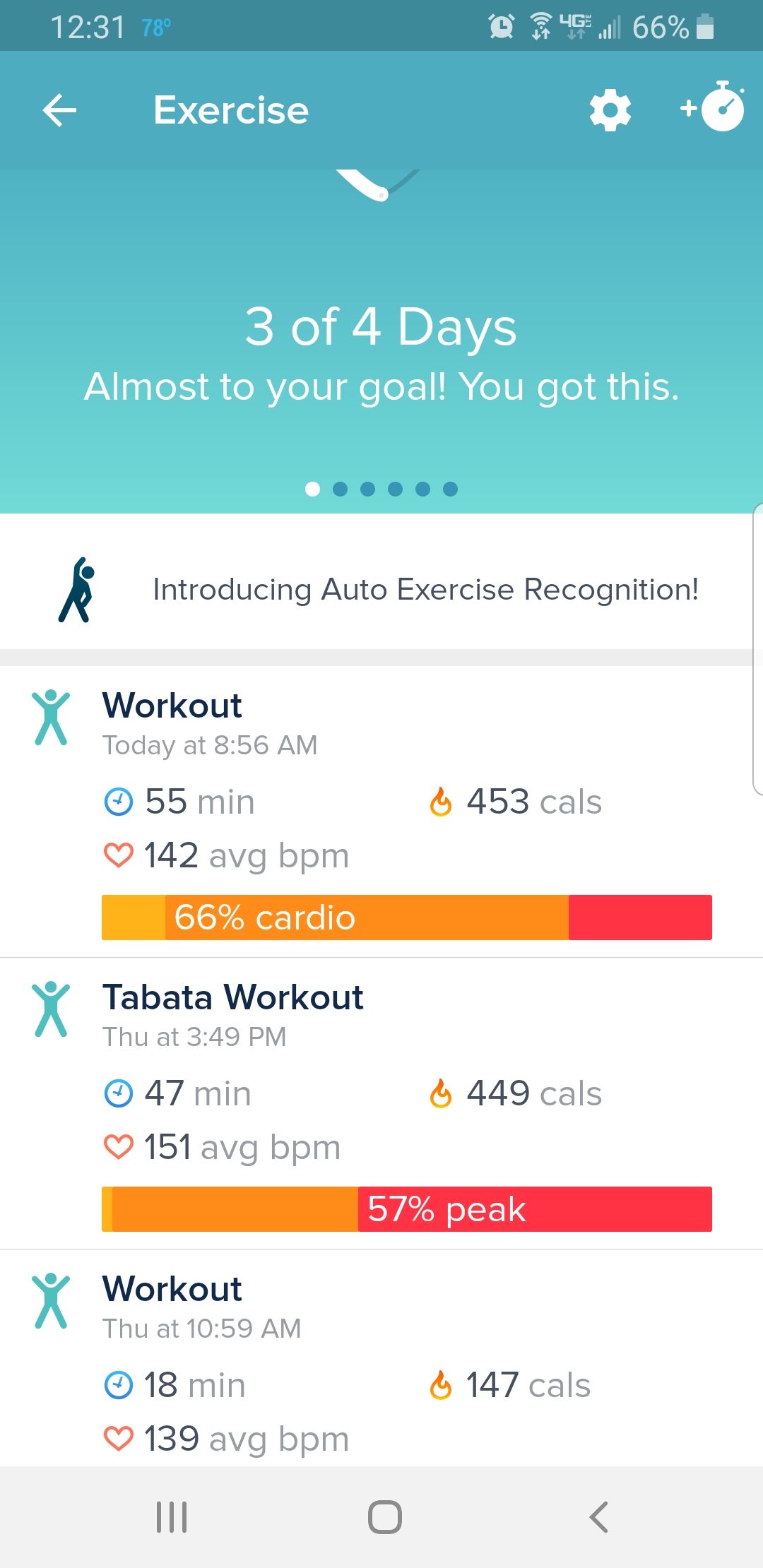Viewport: 763px width, 1568px height.
Task: Tap the system home button
Action: [385, 1516]
